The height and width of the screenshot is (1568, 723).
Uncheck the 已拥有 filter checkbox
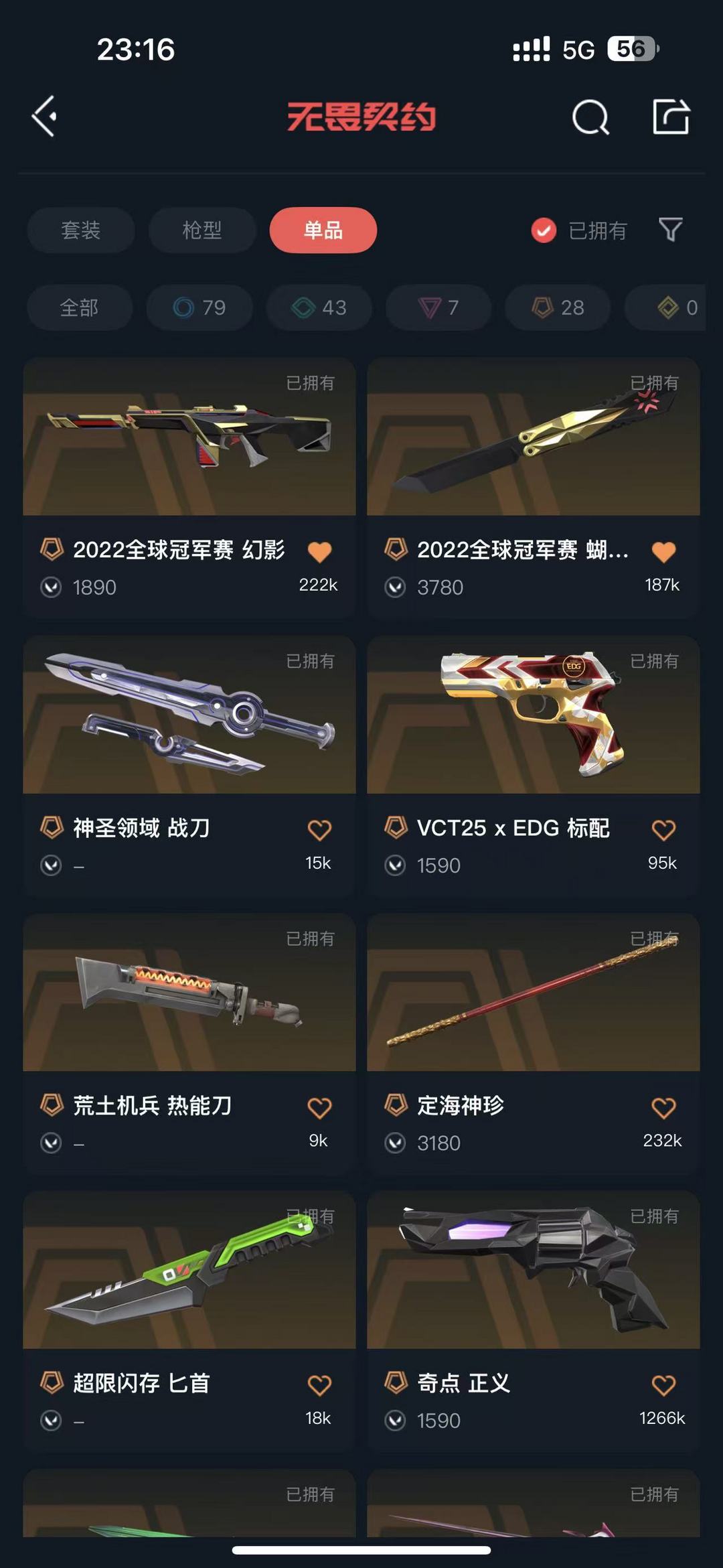(544, 230)
